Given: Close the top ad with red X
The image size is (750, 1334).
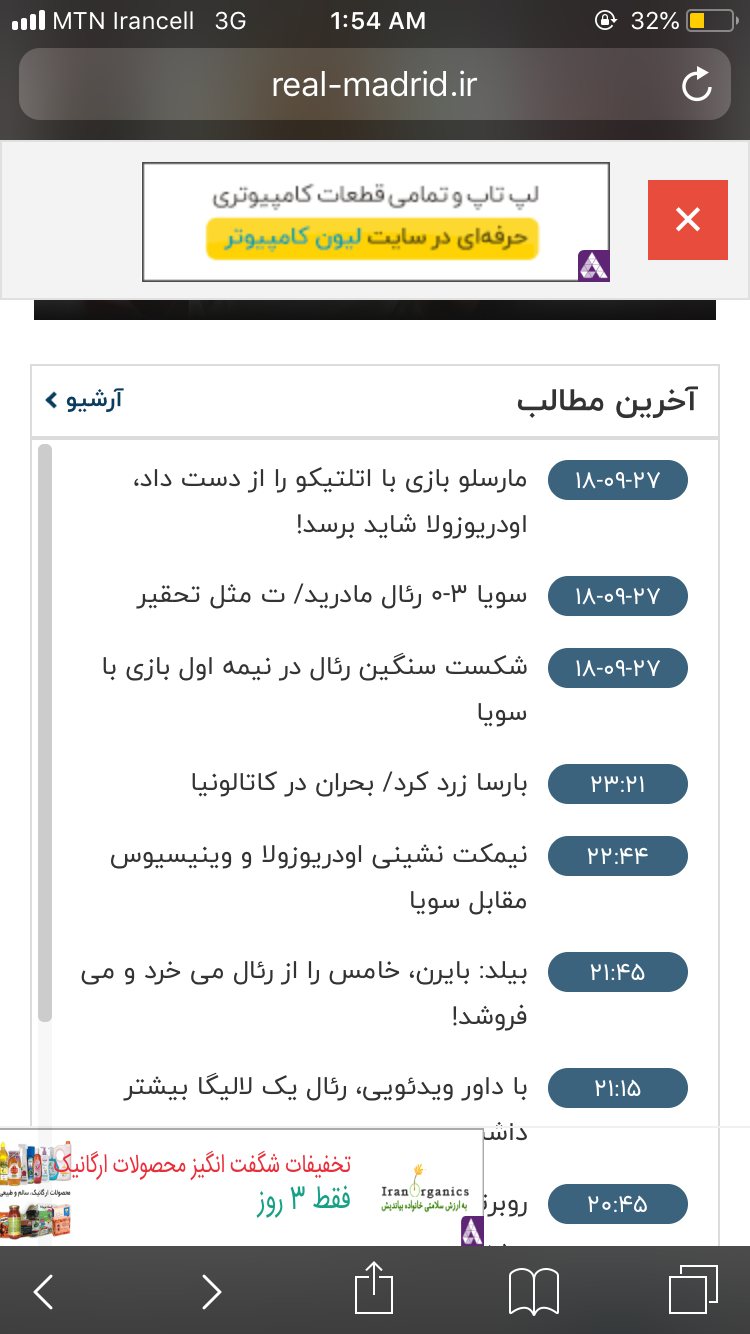Looking at the screenshot, I should 688,220.
